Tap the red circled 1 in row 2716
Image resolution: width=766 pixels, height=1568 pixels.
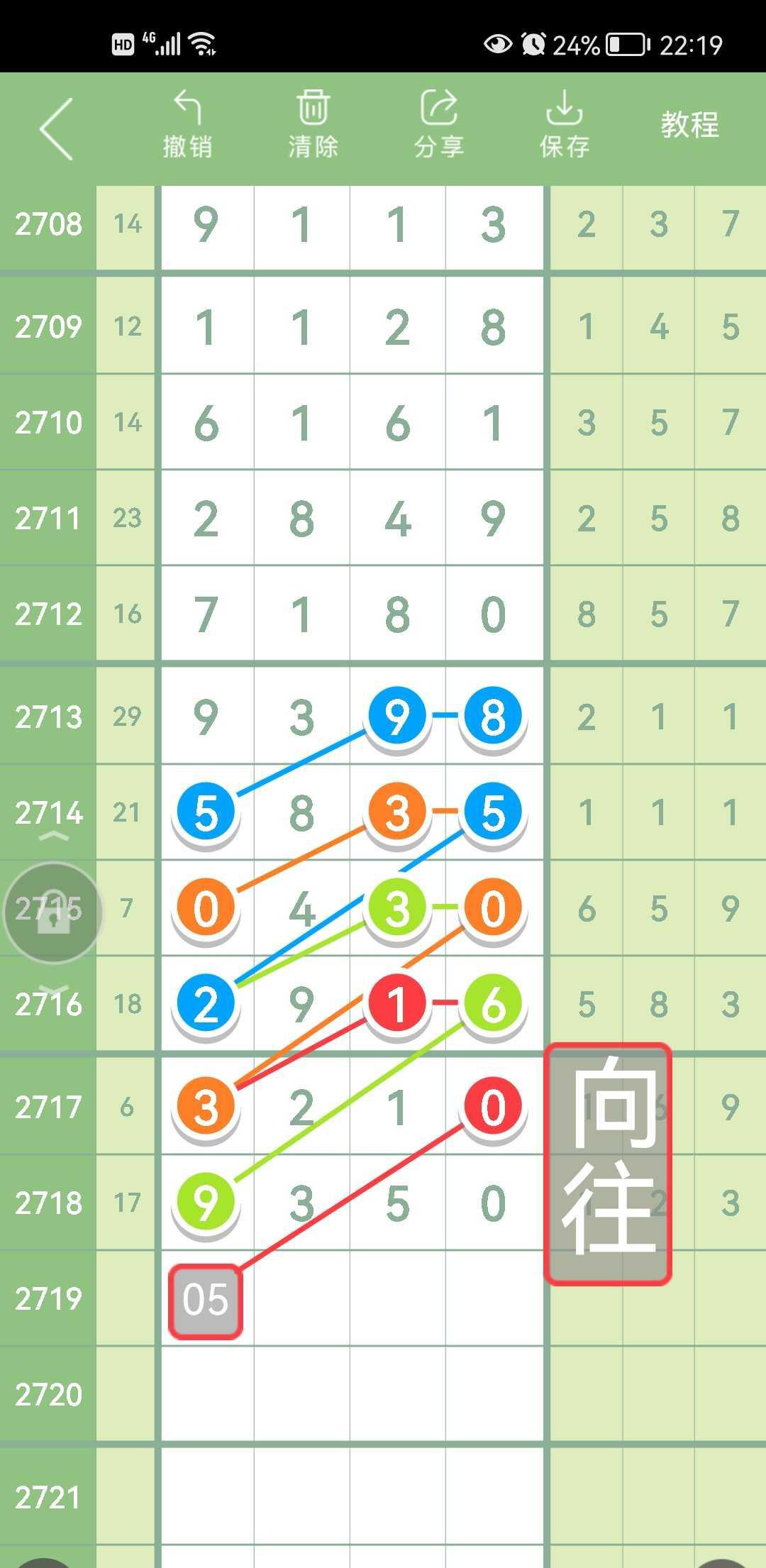tap(397, 1004)
